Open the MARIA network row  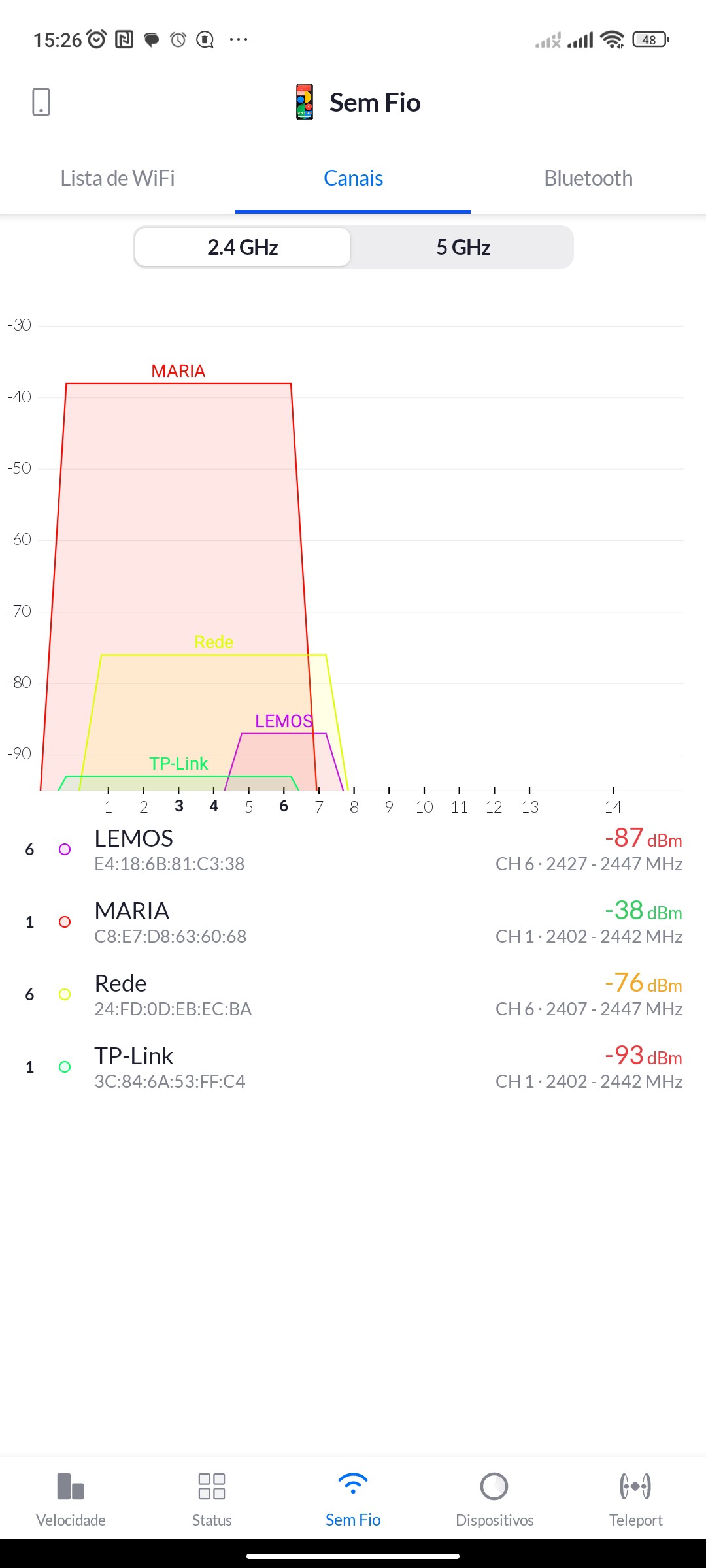353,922
